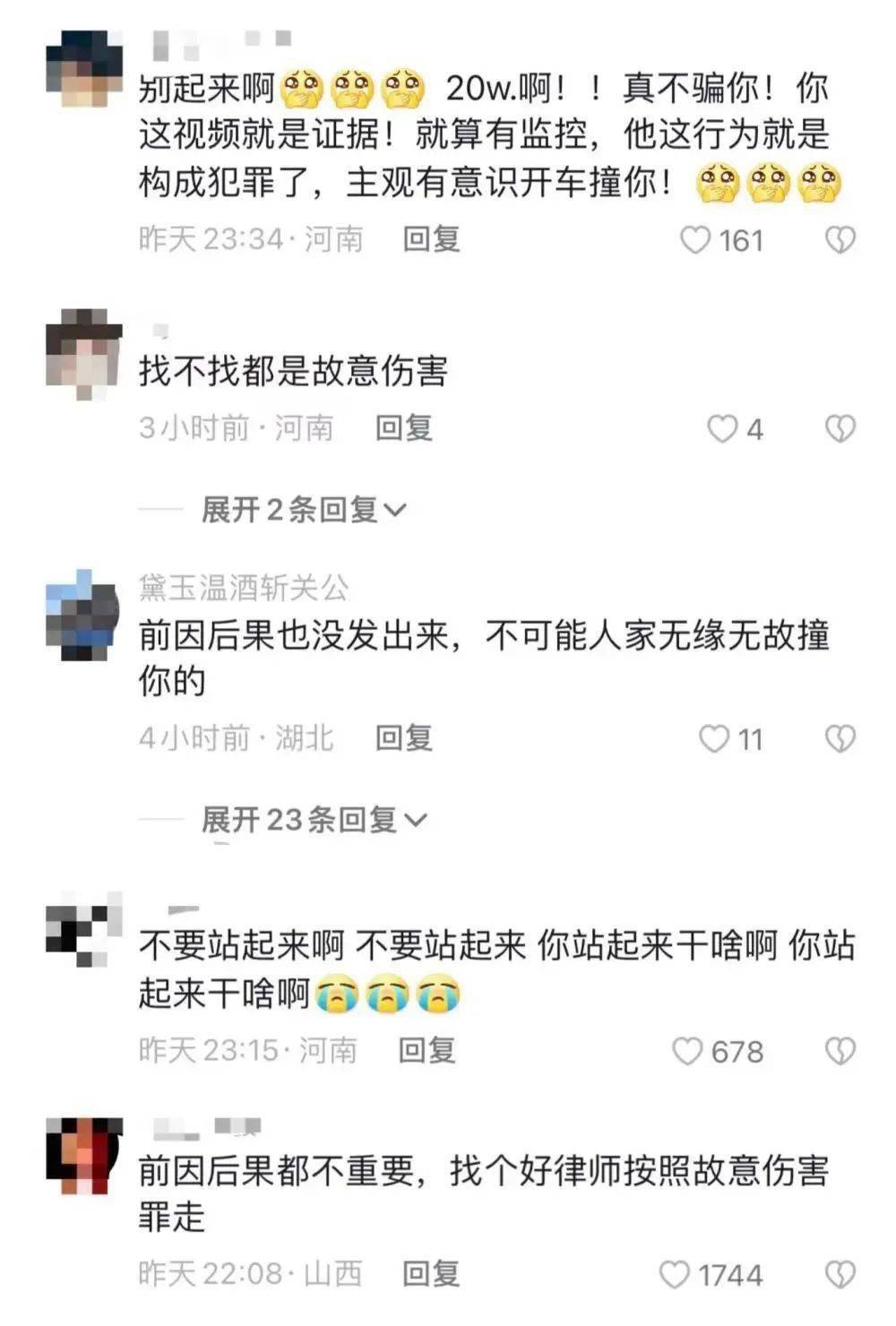This screenshot has height=1326, width=896.
Task: Like the comment with 678 likes
Action: 688,1051
